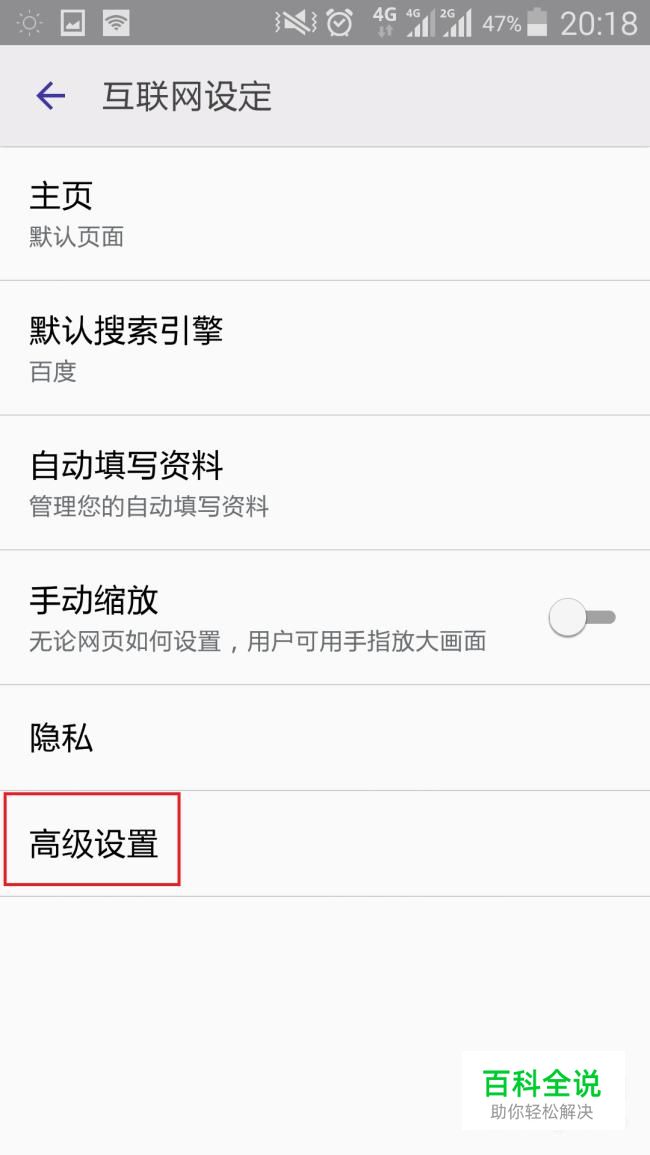Toggle the 手动缩放 switch
This screenshot has width=650, height=1155.
pos(582,618)
